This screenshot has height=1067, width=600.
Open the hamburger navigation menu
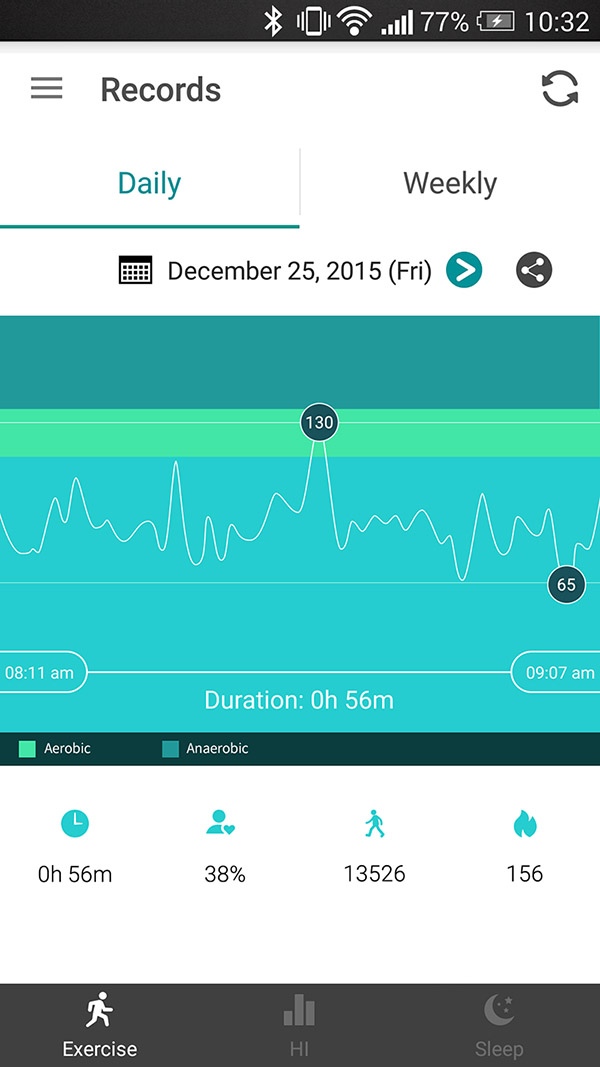click(46, 89)
